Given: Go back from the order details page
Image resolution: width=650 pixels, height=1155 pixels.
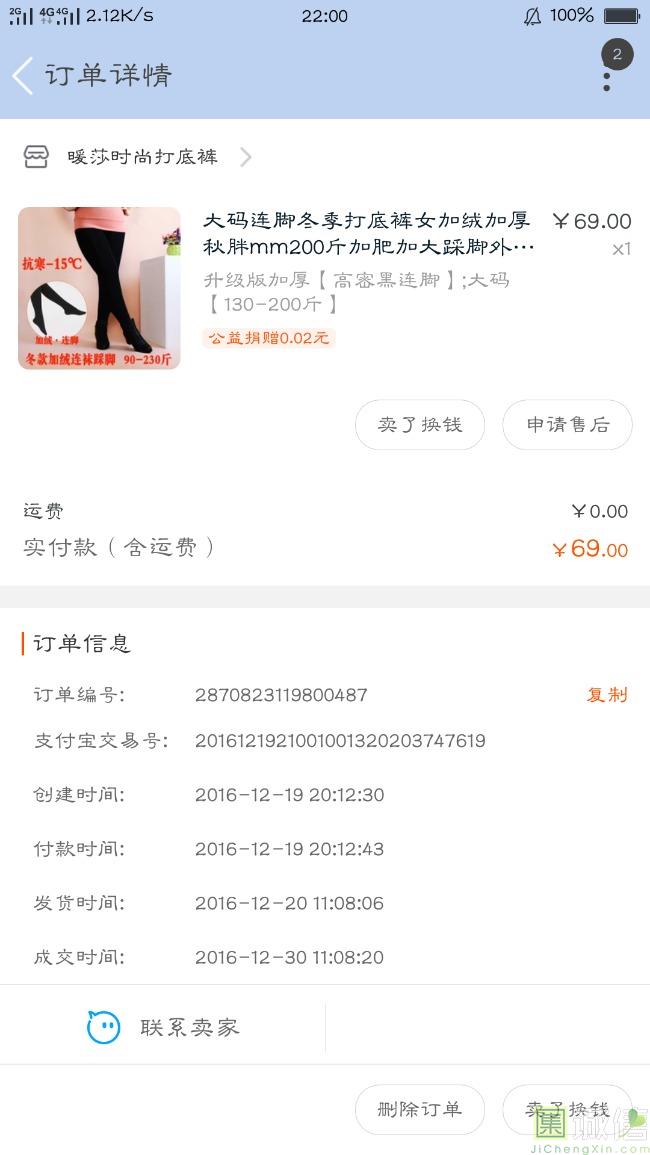Looking at the screenshot, I should (24, 76).
